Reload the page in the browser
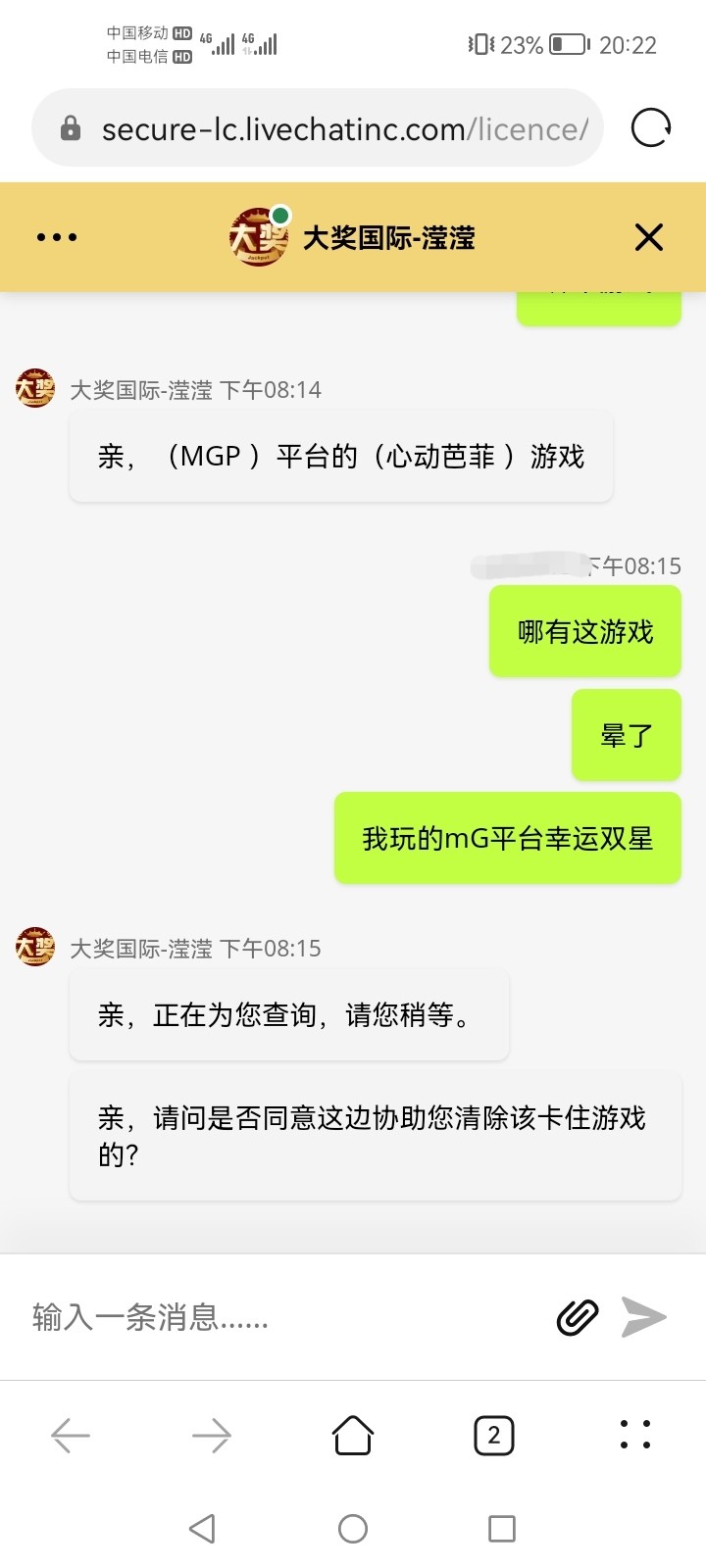The width and height of the screenshot is (706, 1568). [651, 128]
